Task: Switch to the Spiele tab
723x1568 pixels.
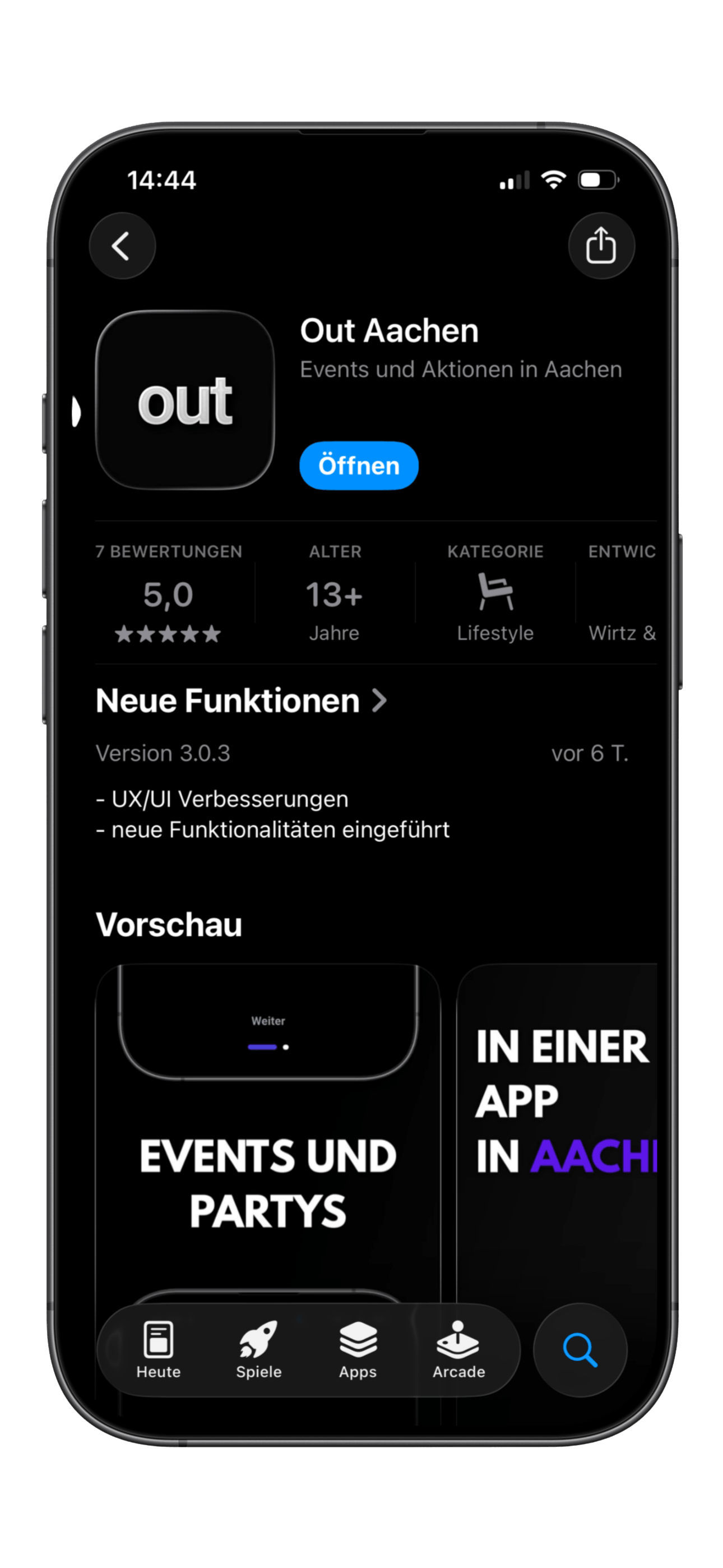Action: tap(258, 1349)
